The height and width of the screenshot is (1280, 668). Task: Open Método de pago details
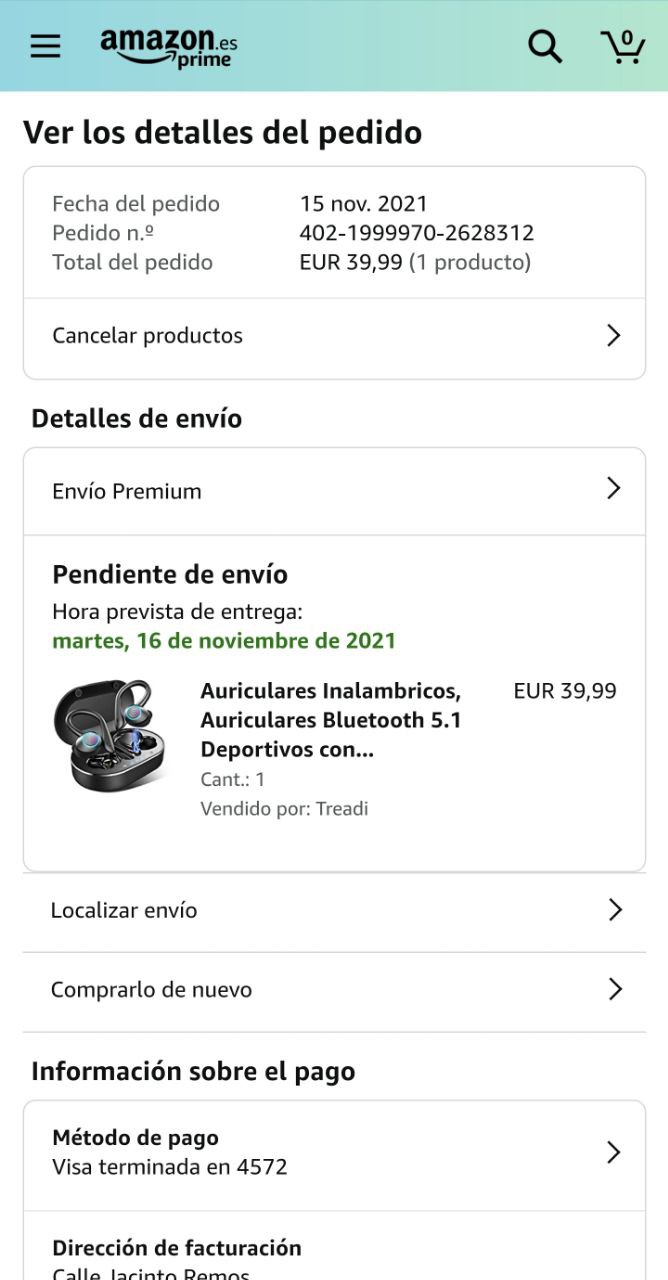(x=334, y=1152)
